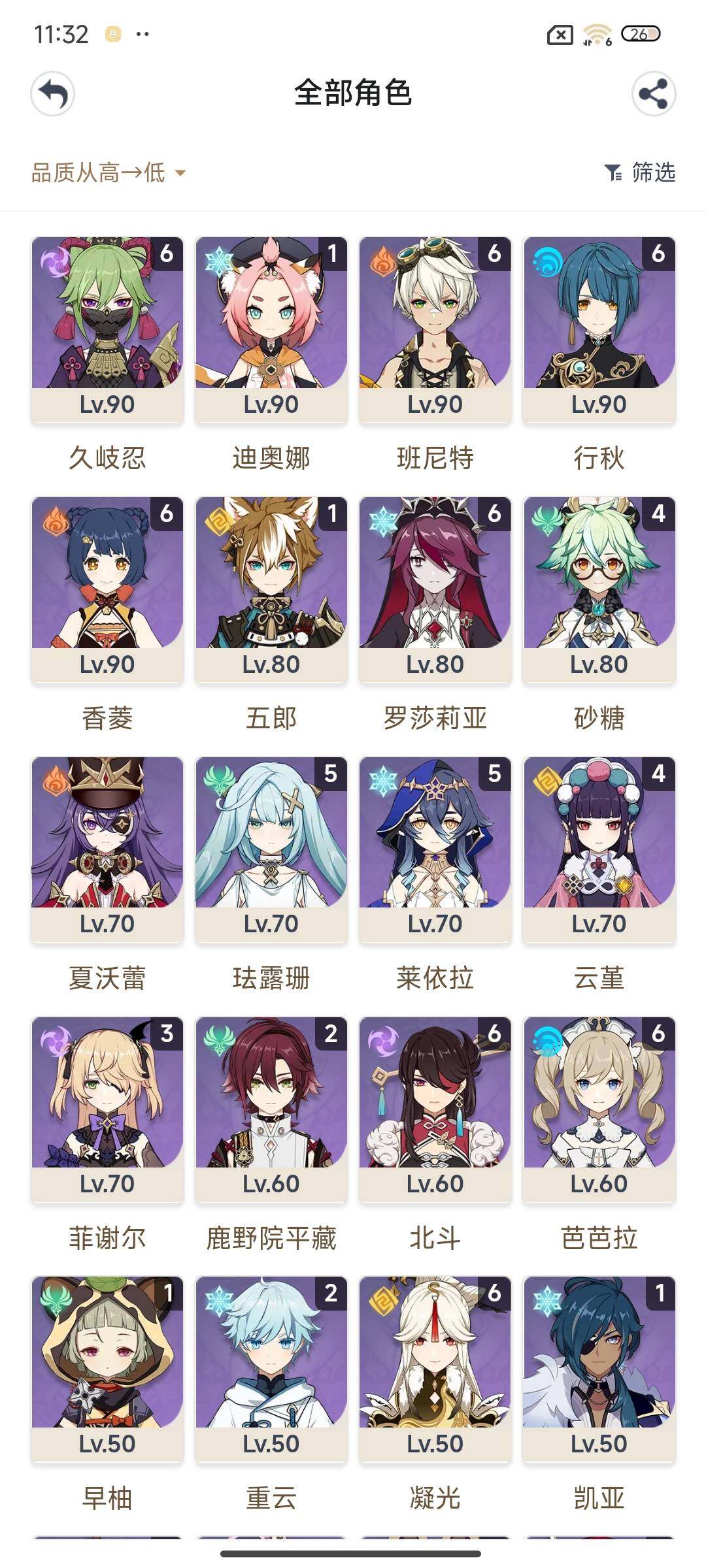The width and height of the screenshot is (706, 1568).
Task: Open character card 久岐忍
Action: coord(107,329)
